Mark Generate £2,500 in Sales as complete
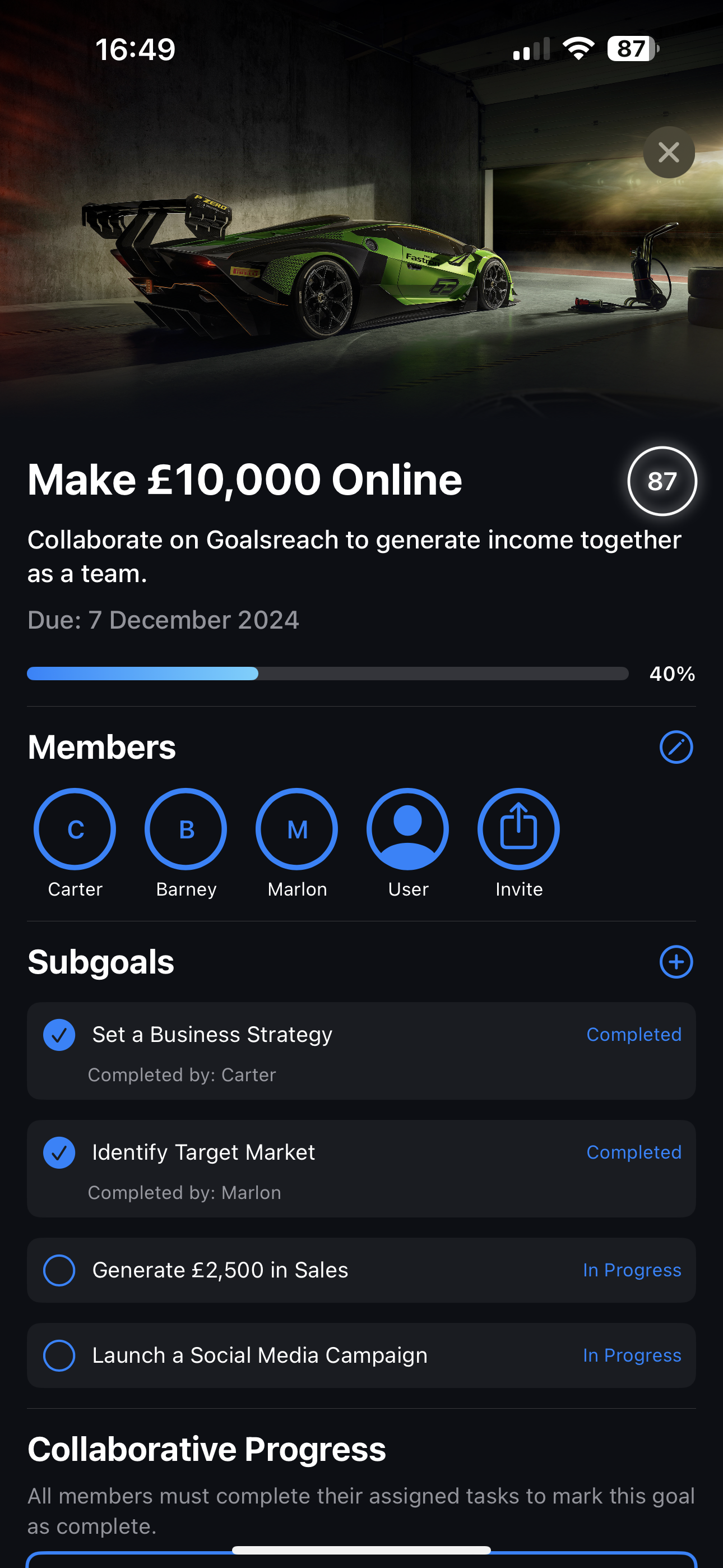This screenshot has height=1568, width=723. pyautogui.click(x=59, y=1270)
